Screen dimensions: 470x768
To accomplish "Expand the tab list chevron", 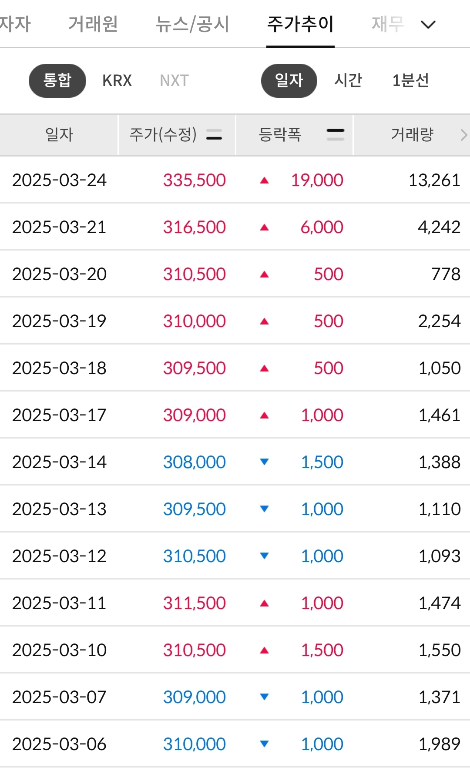I will [x=428, y=24].
